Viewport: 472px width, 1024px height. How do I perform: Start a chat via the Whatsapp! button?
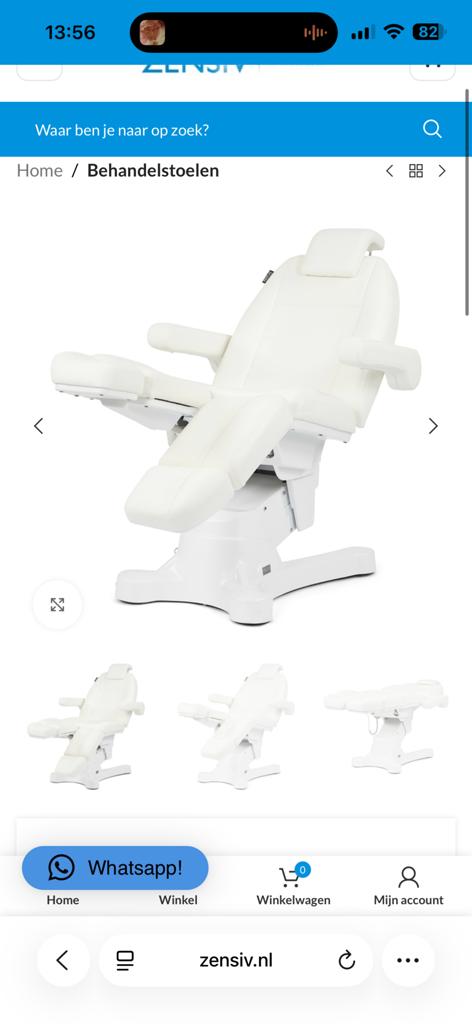coord(116,868)
